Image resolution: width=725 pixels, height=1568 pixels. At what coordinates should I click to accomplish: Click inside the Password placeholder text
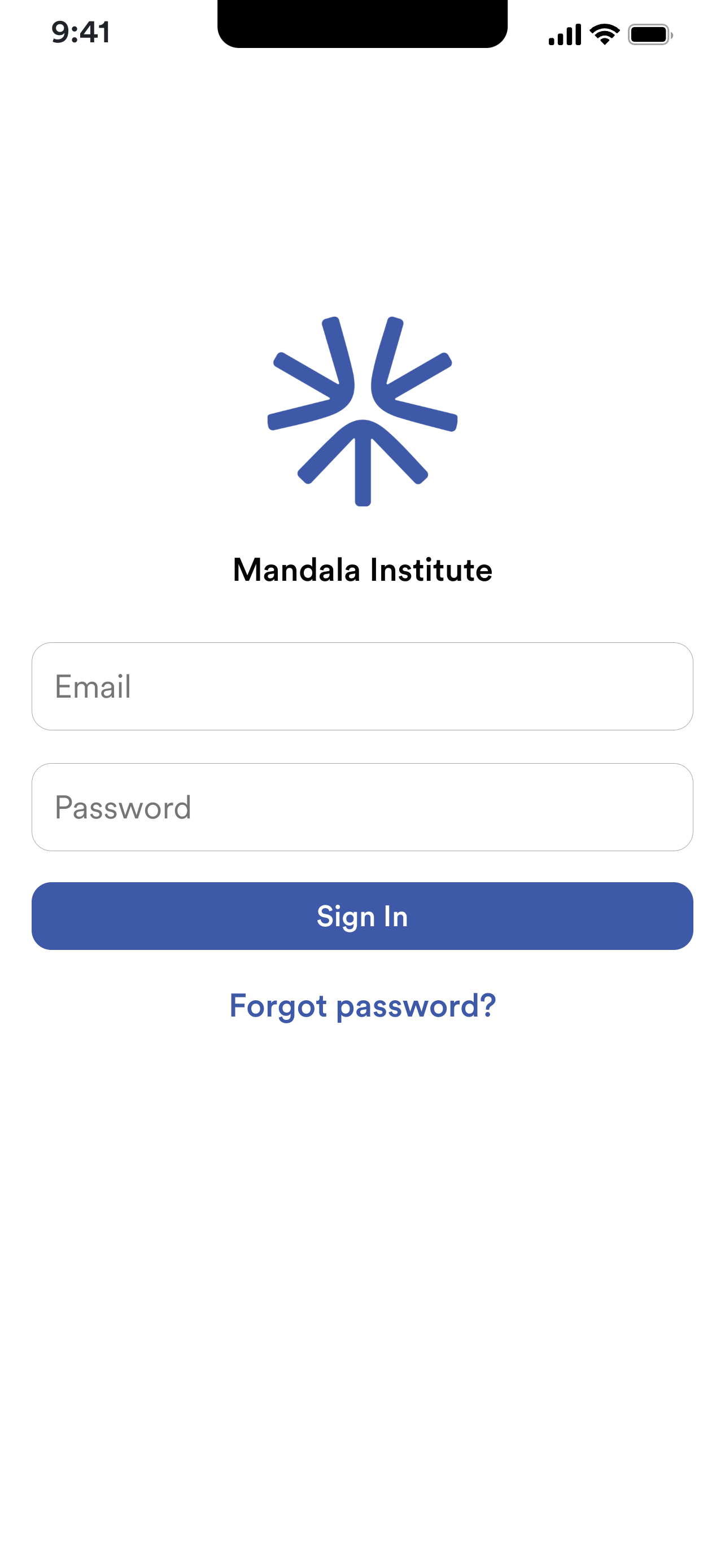[123, 806]
